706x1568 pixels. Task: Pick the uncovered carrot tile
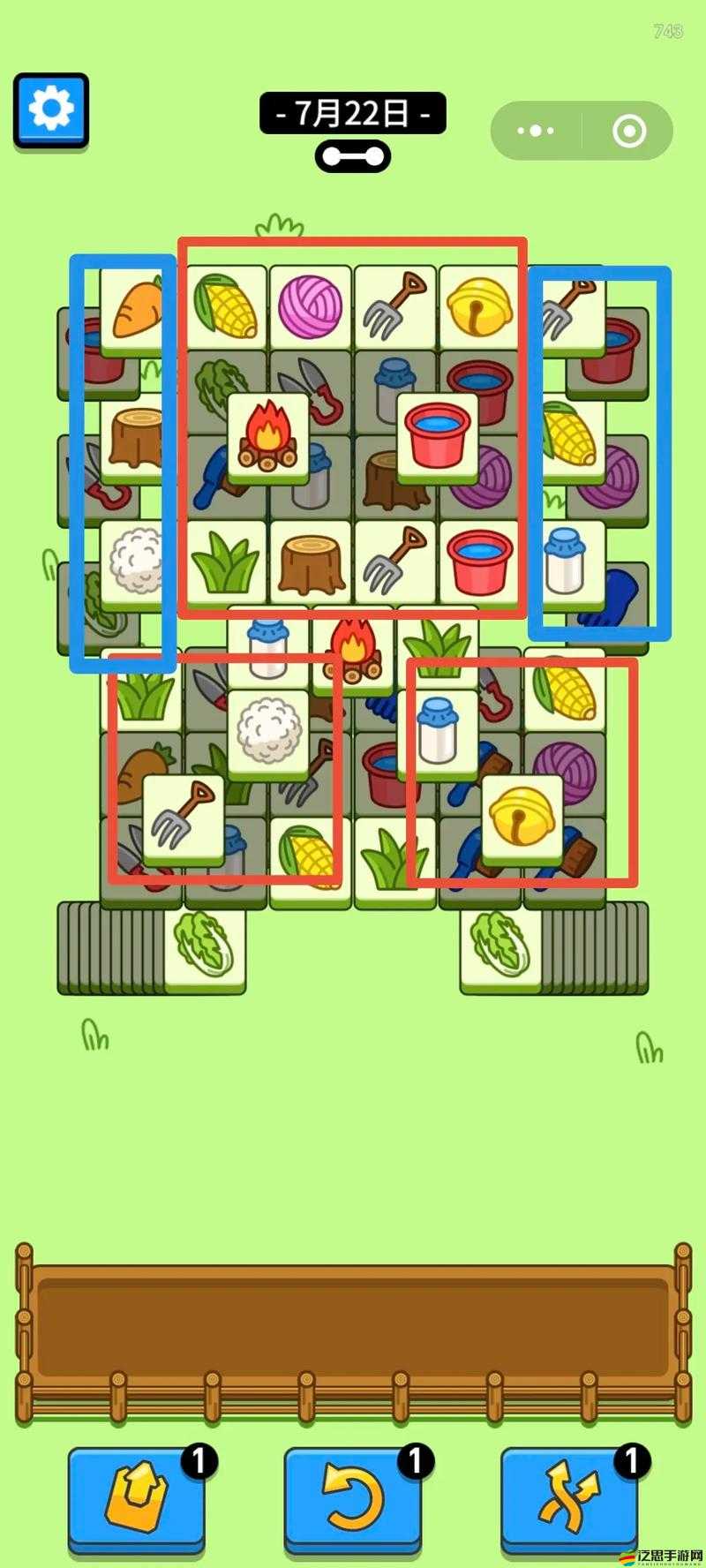click(135, 307)
